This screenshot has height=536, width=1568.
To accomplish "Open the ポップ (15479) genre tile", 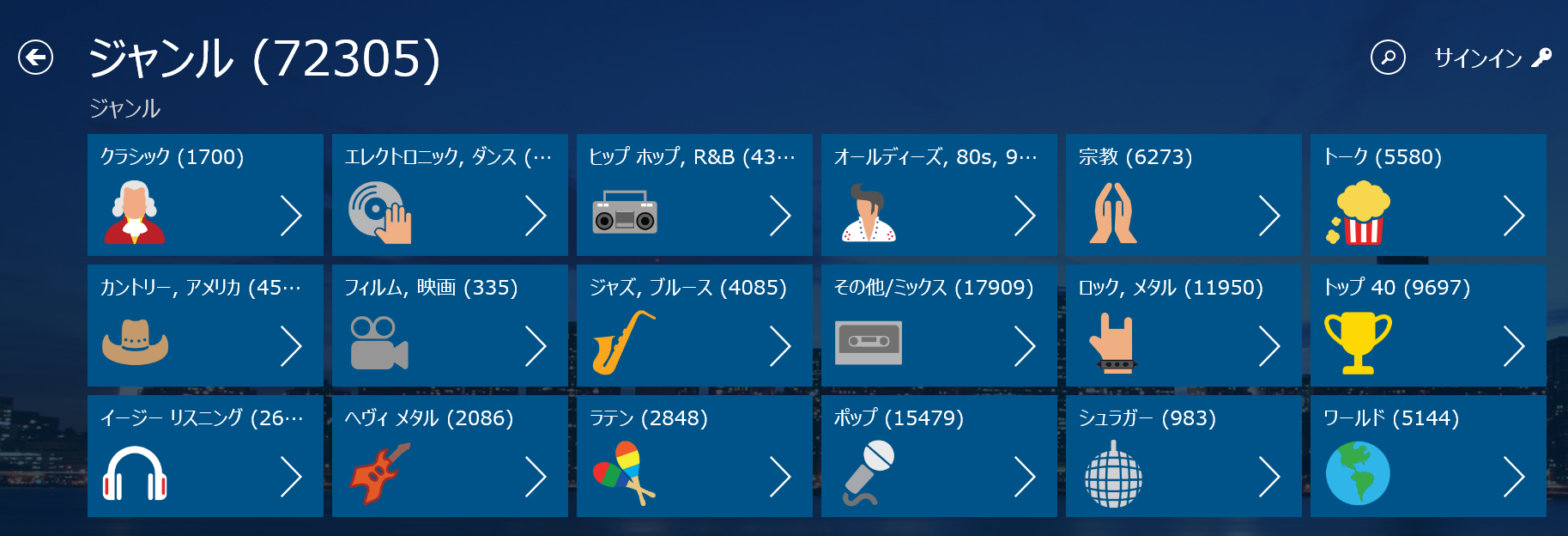I will click(x=939, y=456).
